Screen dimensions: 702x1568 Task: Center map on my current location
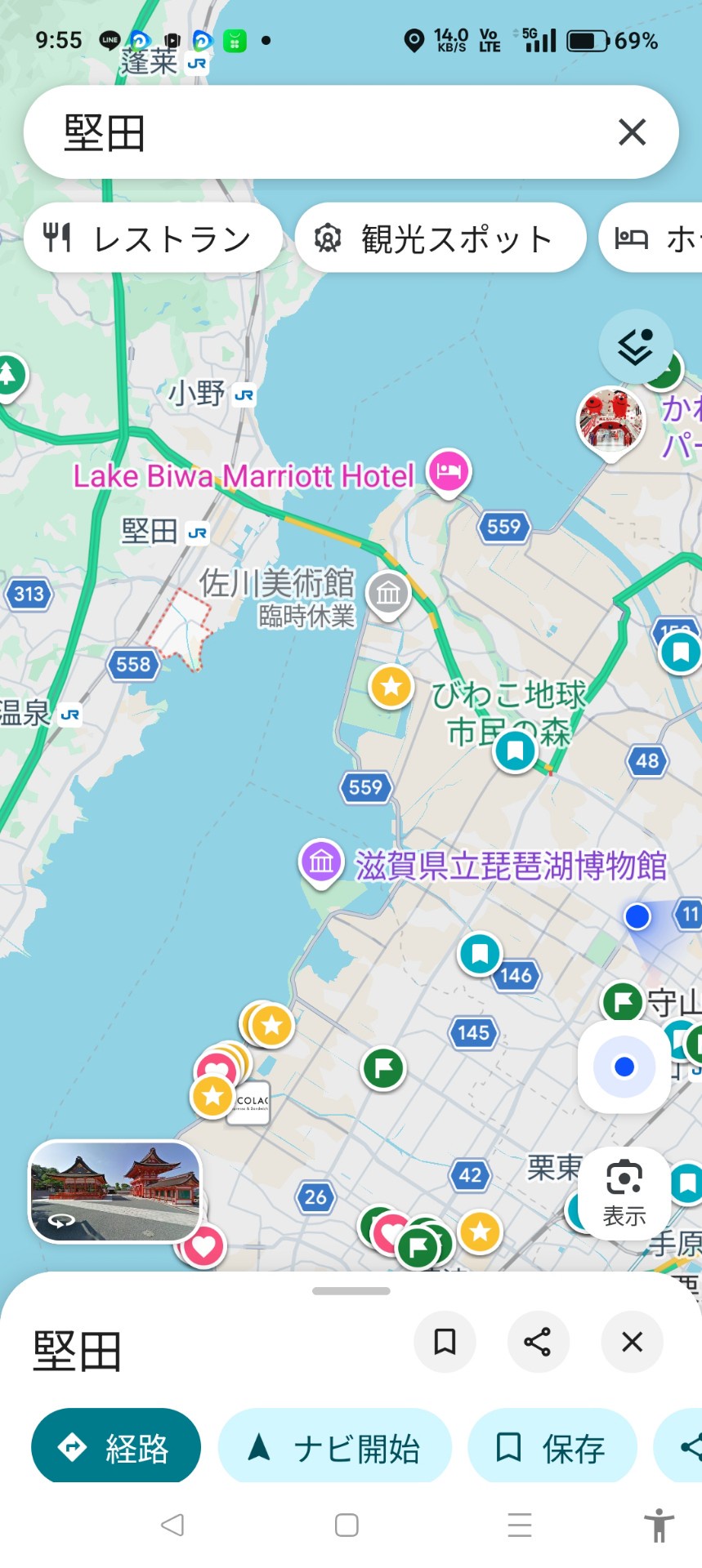coord(624,1067)
